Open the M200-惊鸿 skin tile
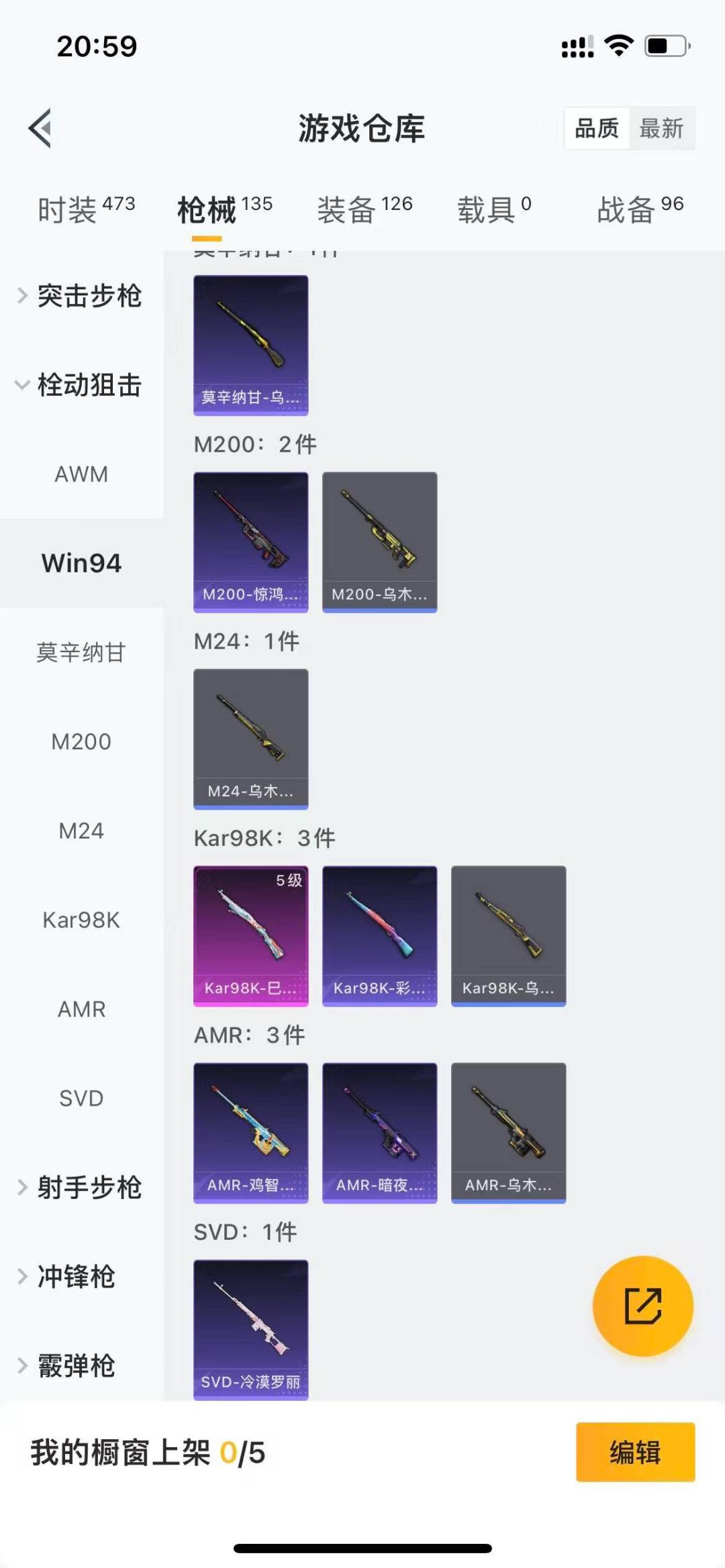The image size is (725, 1568). coord(251,541)
